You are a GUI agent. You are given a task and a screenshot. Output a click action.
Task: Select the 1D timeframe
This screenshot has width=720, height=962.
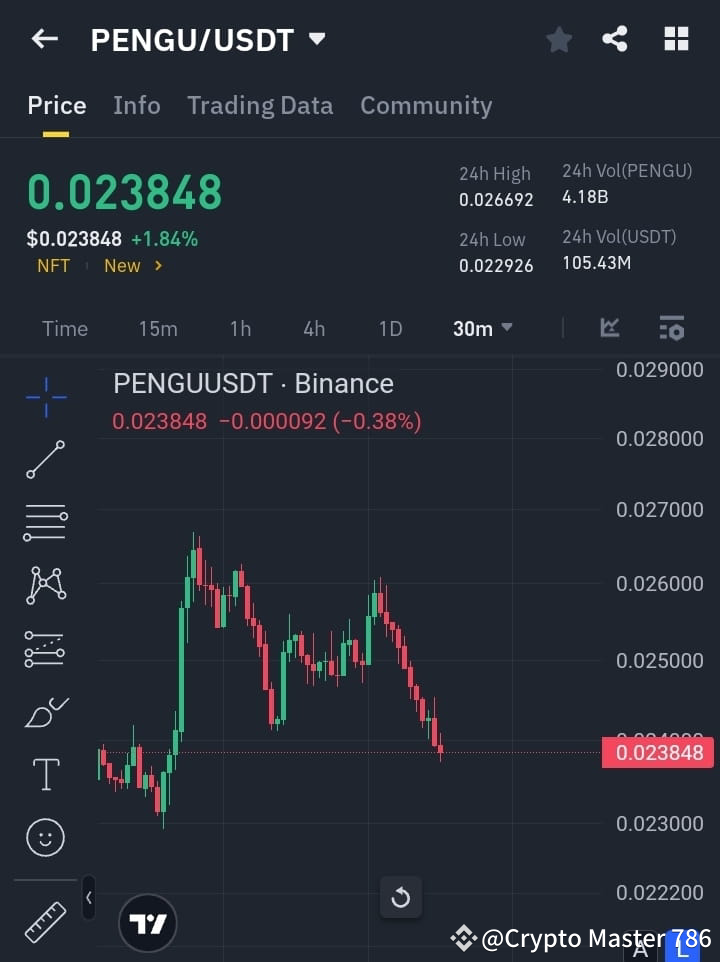point(390,328)
